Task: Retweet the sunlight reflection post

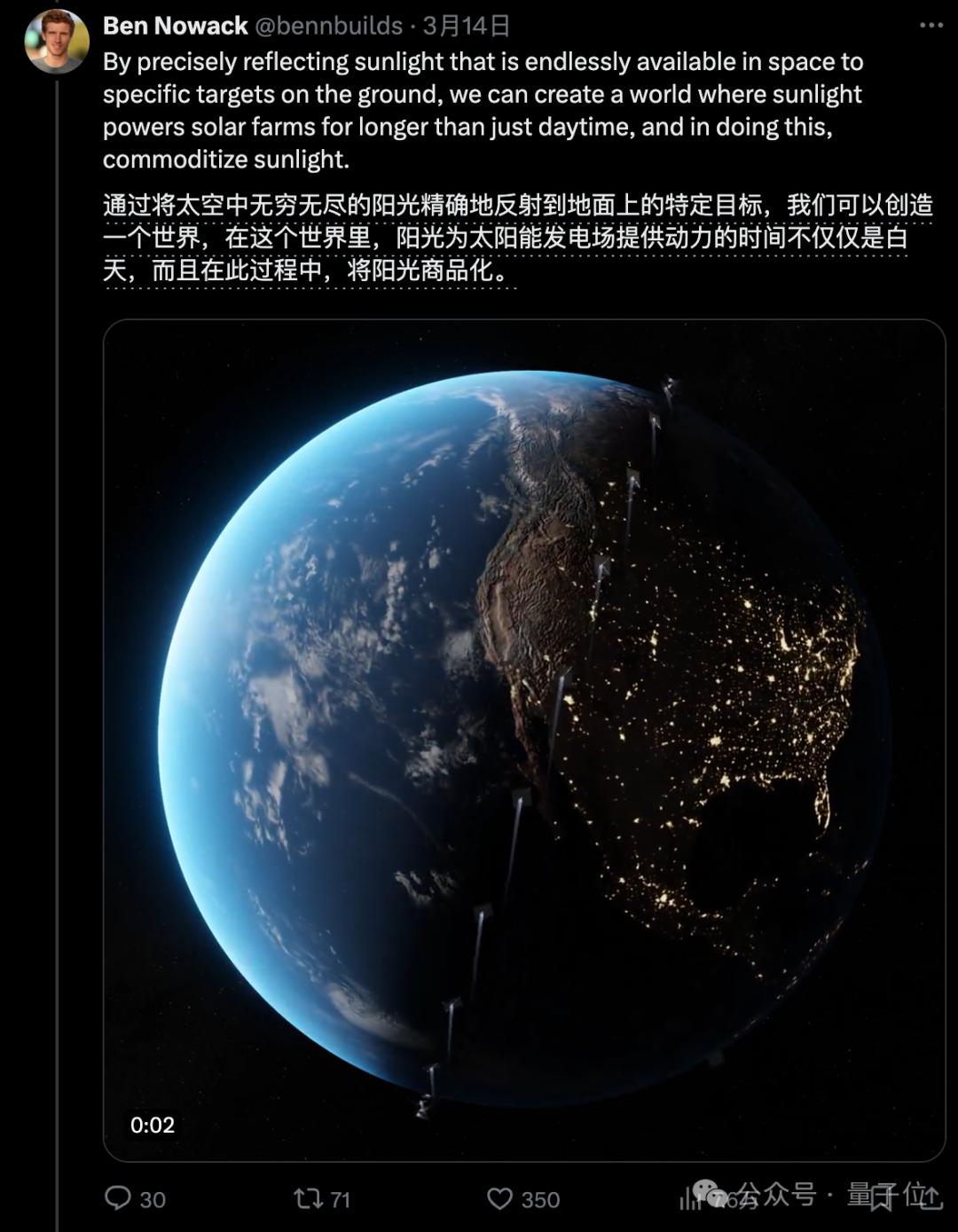Action: 308,1199
